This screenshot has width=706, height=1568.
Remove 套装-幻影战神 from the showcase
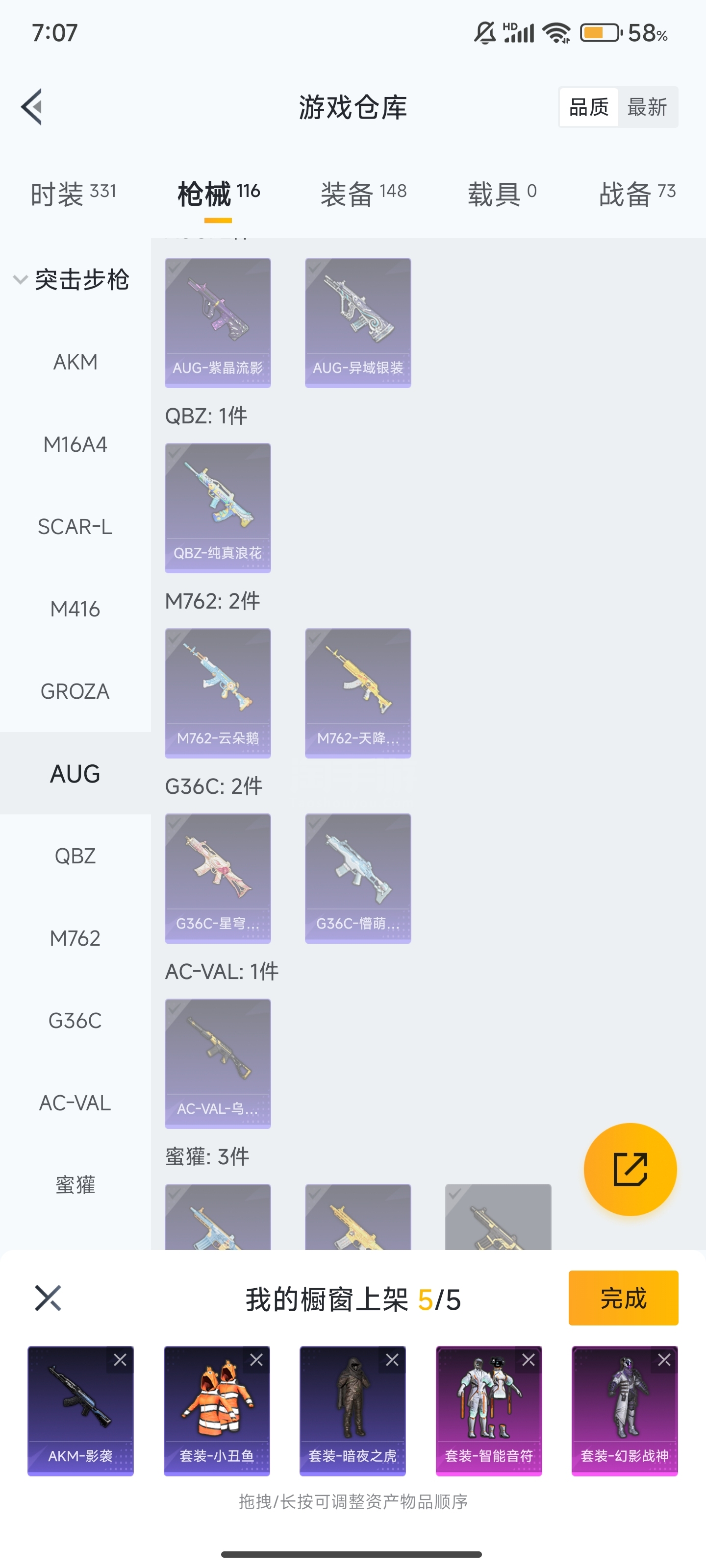664,1360
